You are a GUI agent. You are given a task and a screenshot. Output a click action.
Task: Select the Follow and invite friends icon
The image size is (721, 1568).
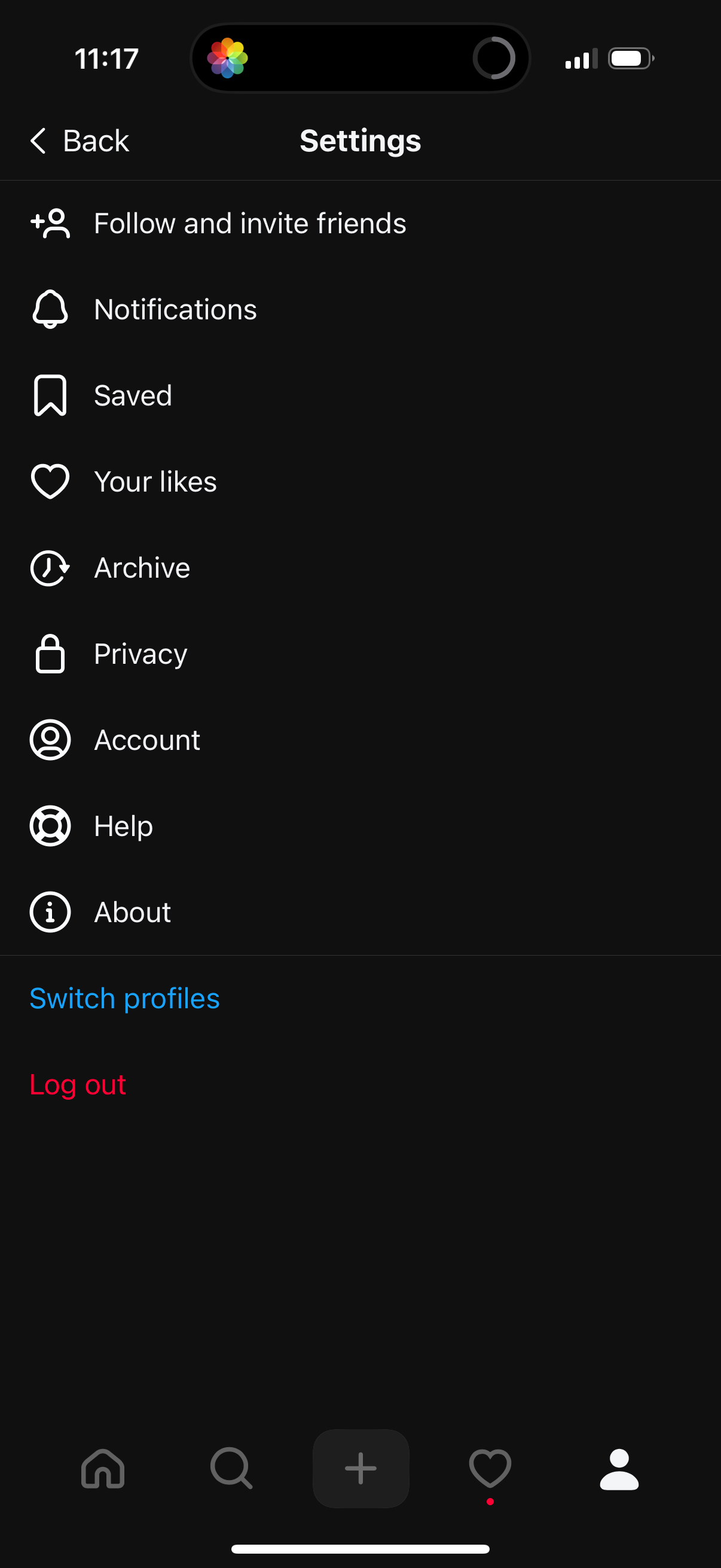point(50,223)
